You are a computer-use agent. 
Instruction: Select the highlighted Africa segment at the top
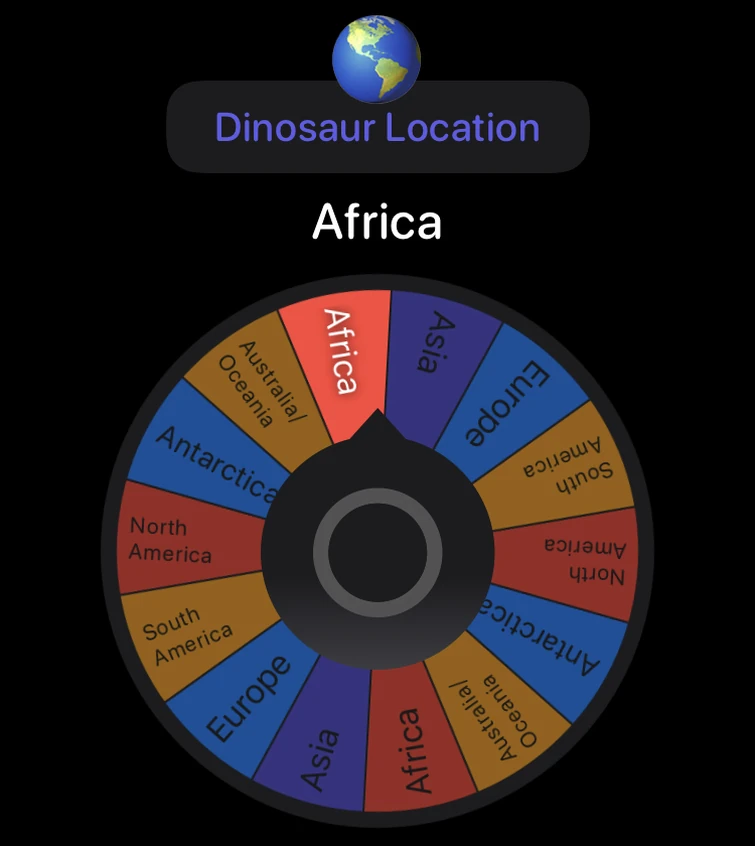346,349
